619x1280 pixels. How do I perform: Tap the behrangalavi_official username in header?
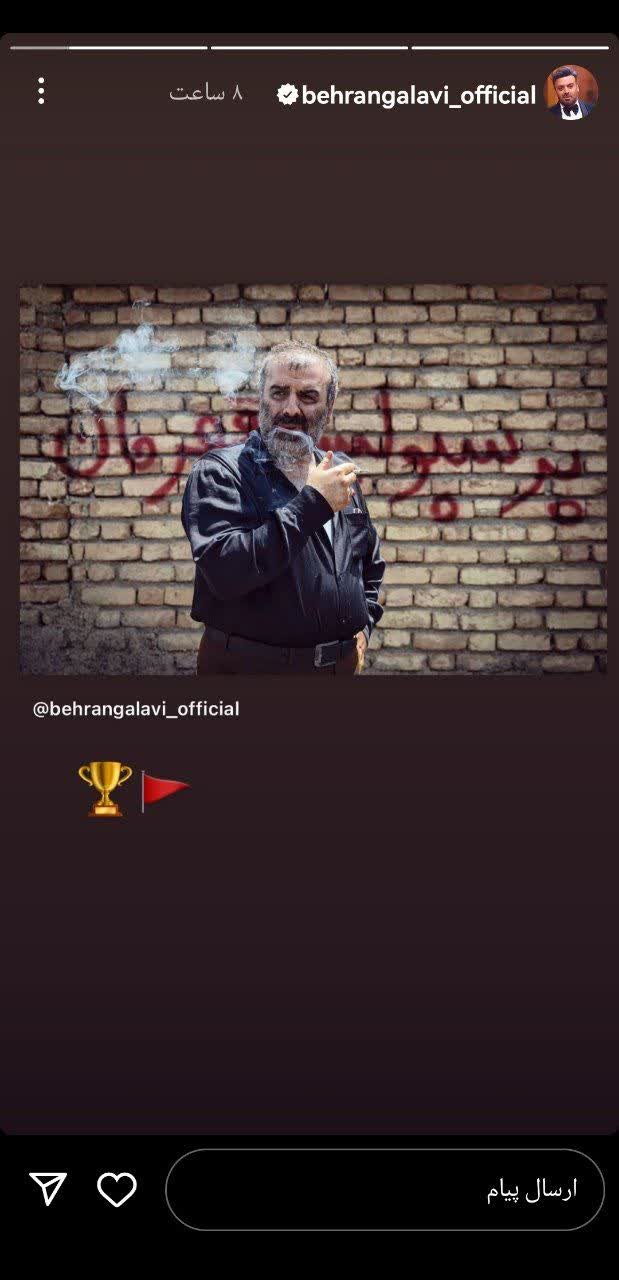tap(418, 95)
